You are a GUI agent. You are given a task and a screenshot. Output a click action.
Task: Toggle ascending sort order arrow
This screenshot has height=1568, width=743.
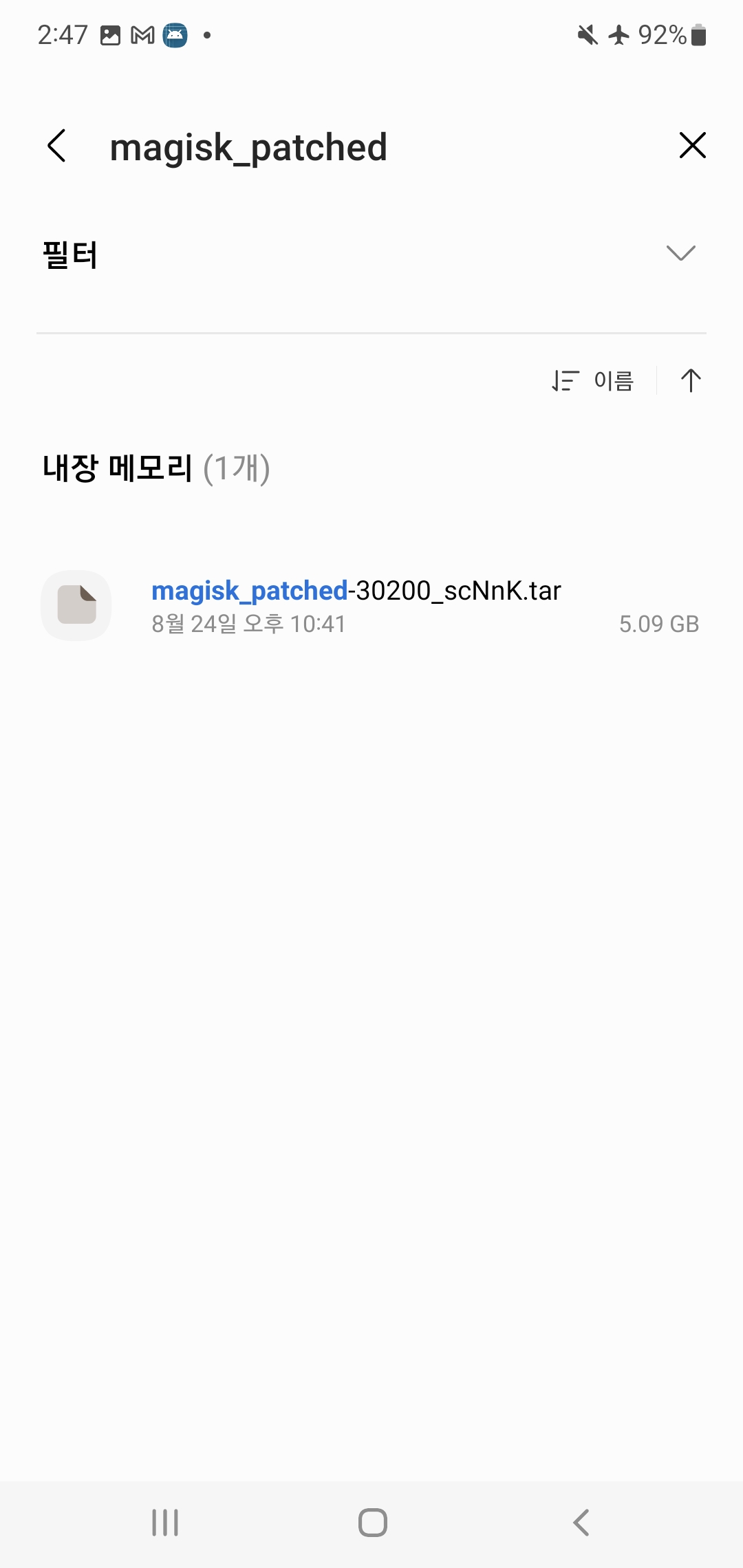[691, 380]
